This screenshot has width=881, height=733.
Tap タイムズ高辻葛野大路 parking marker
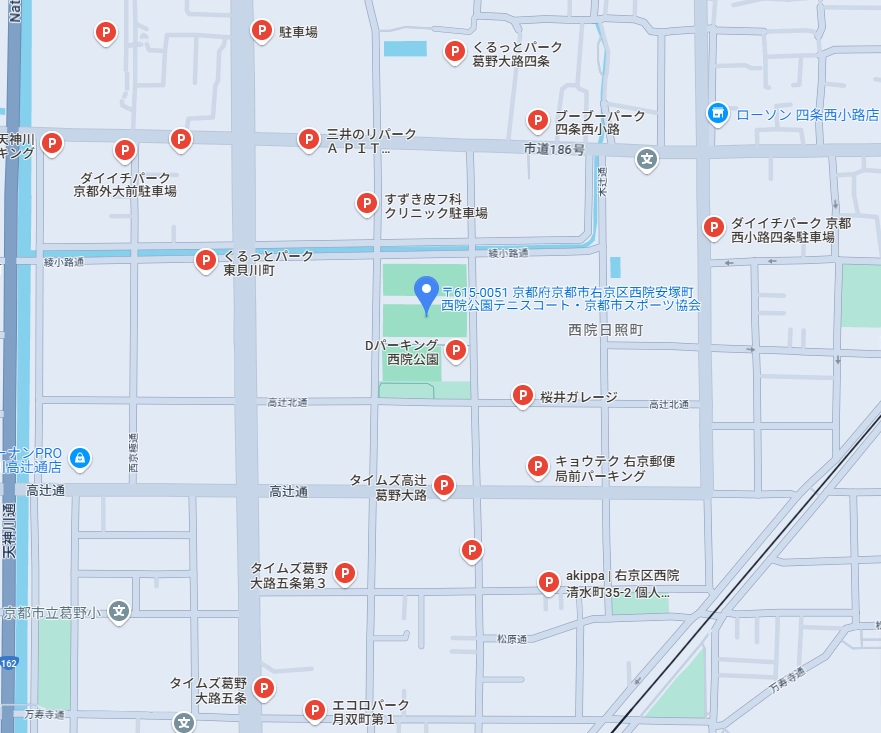tap(445, 486)
